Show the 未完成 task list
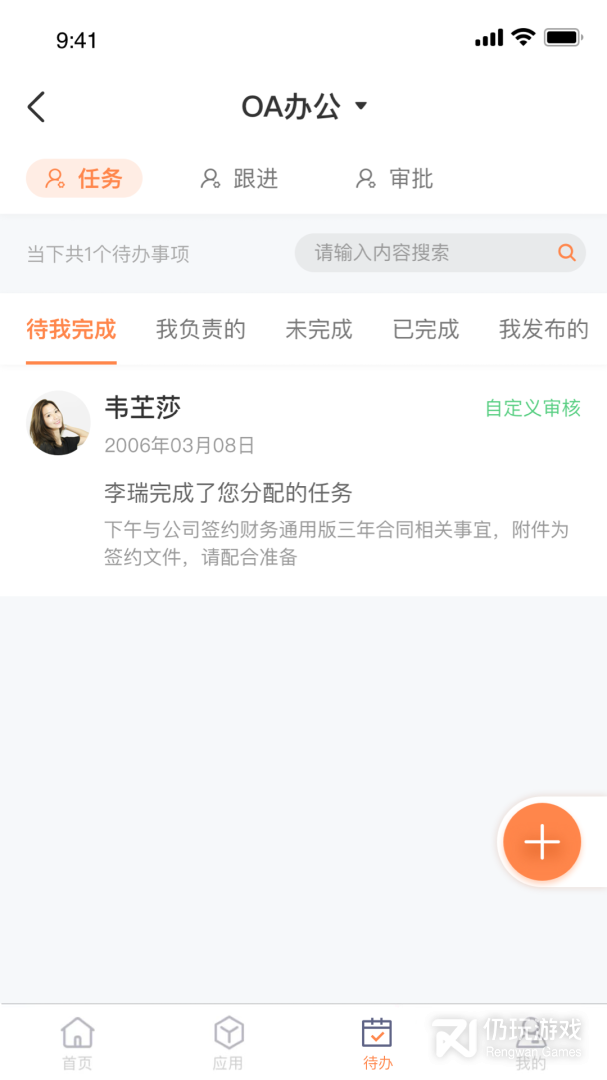607x1080 pixels. (318, 329)
